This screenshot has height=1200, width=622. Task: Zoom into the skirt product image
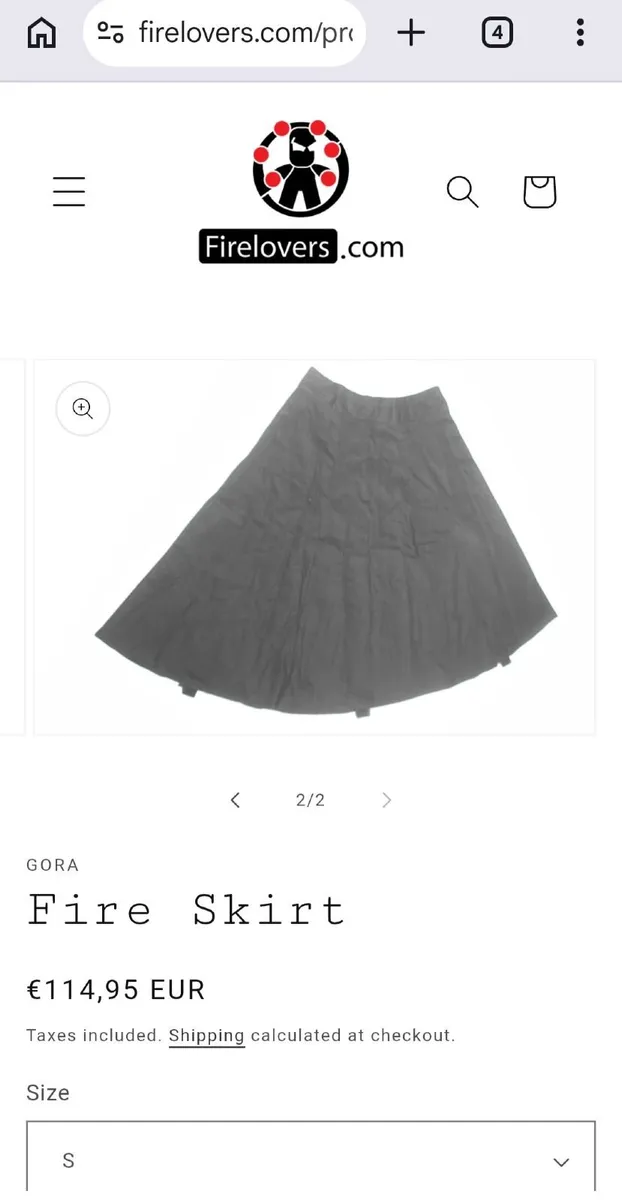coord(82,408)
